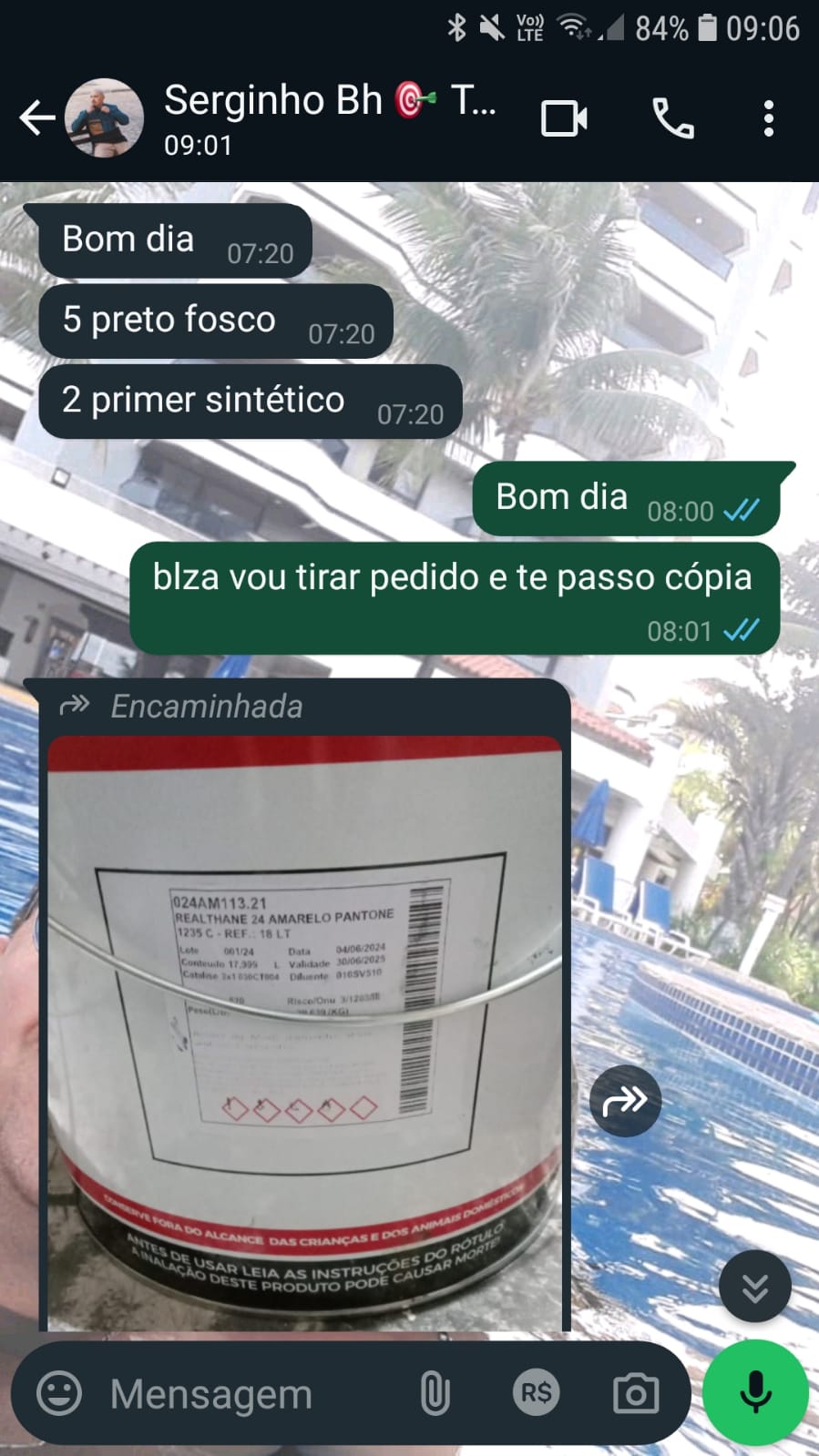Open the R$ payment option

536,1393
